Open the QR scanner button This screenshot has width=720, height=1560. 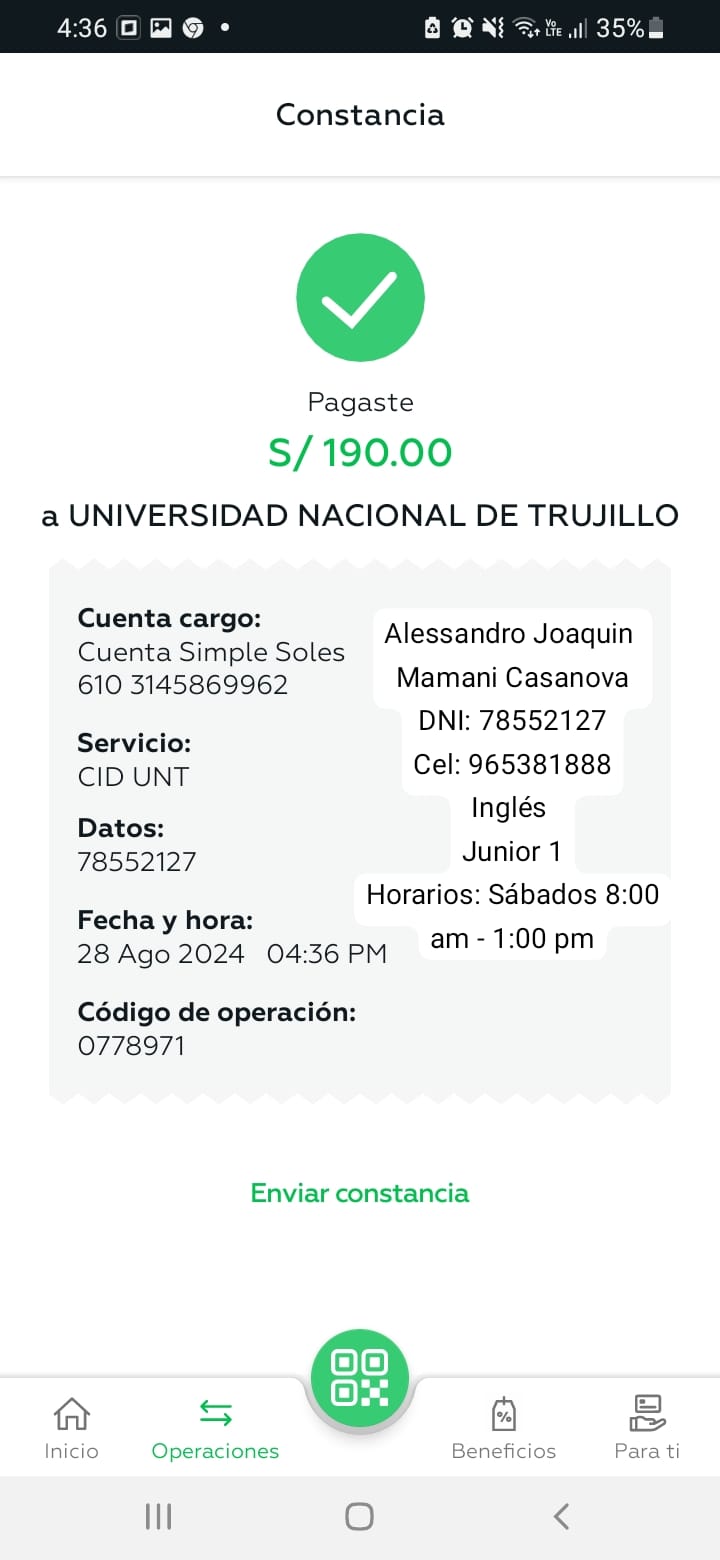pyautogui.click(x=360, y=1378)
